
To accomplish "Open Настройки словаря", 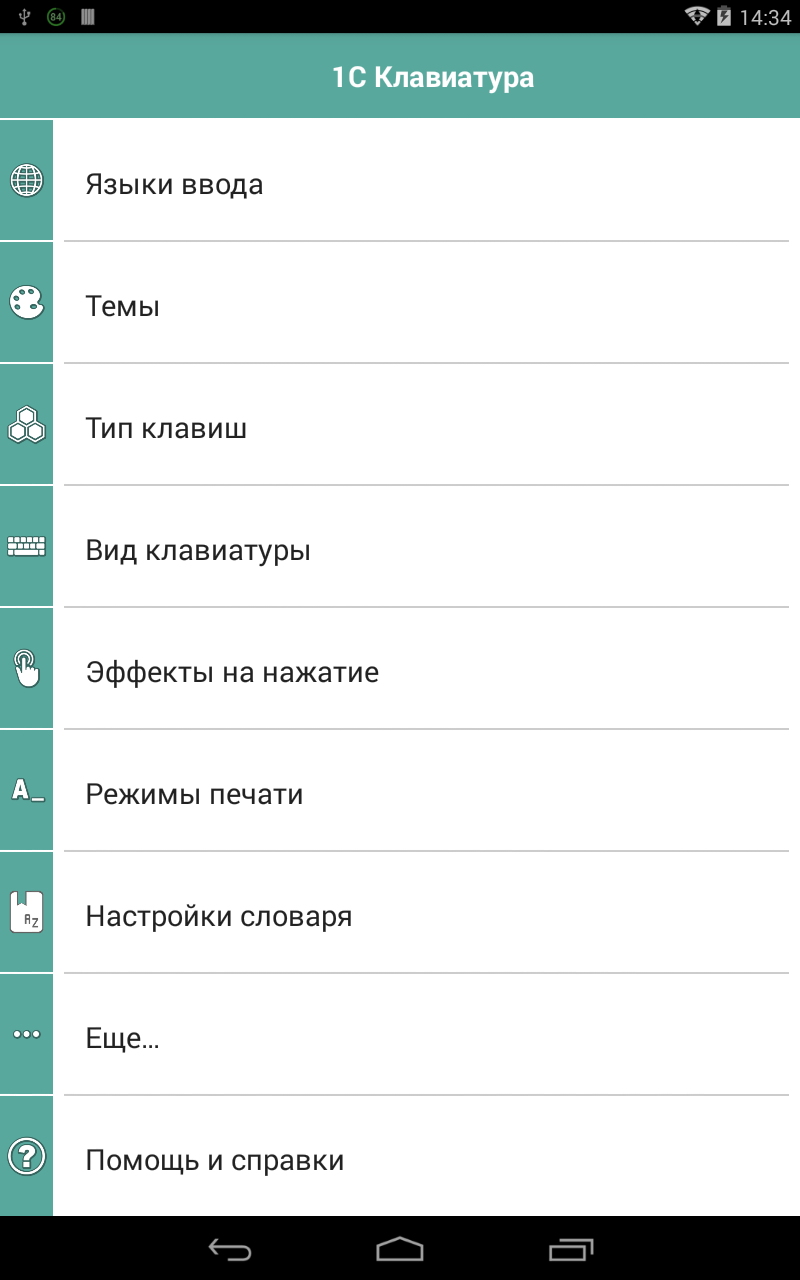I will (x=400, y=915).
